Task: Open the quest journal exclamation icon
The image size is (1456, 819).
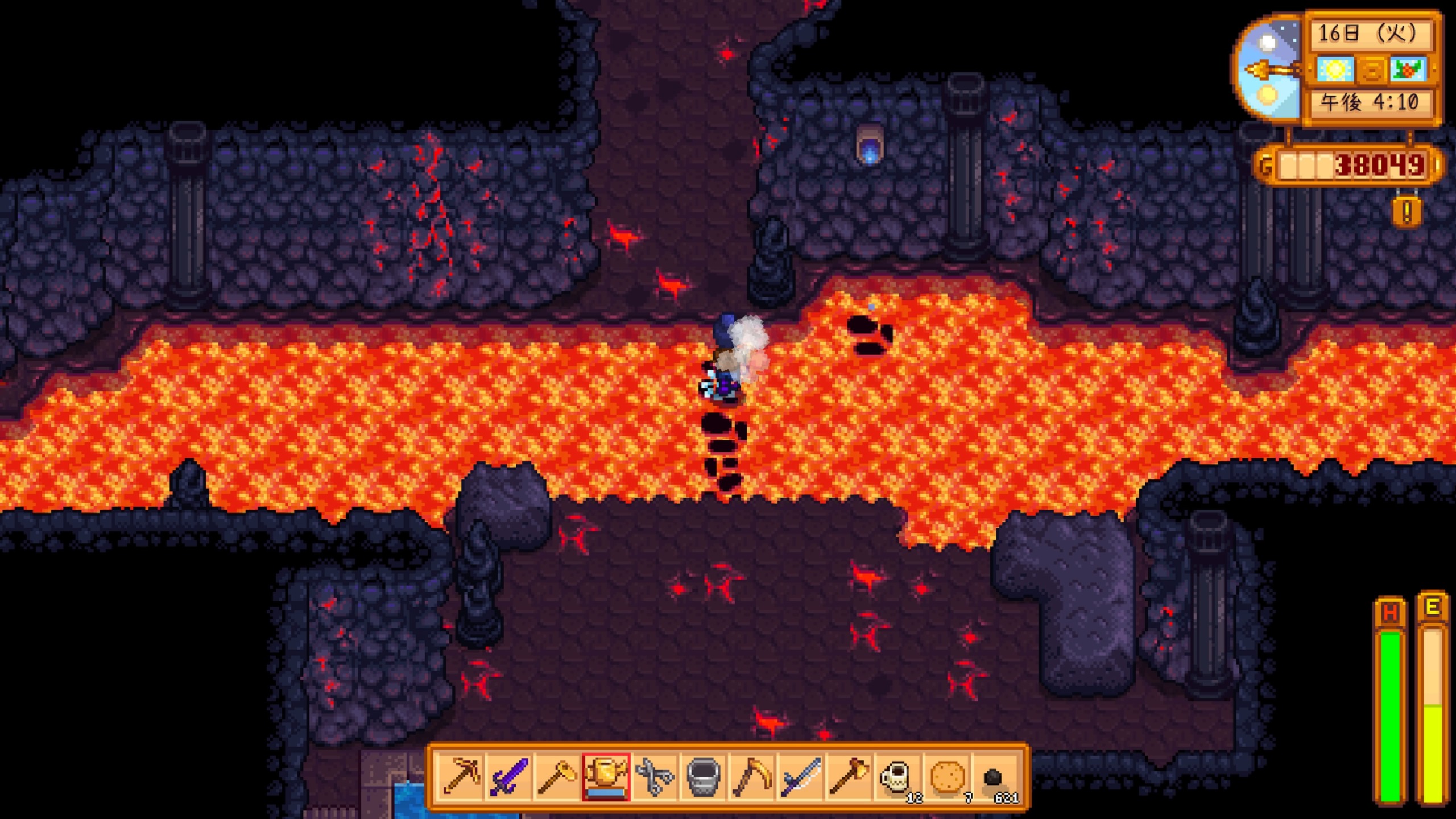Action: click(1407, 212)
